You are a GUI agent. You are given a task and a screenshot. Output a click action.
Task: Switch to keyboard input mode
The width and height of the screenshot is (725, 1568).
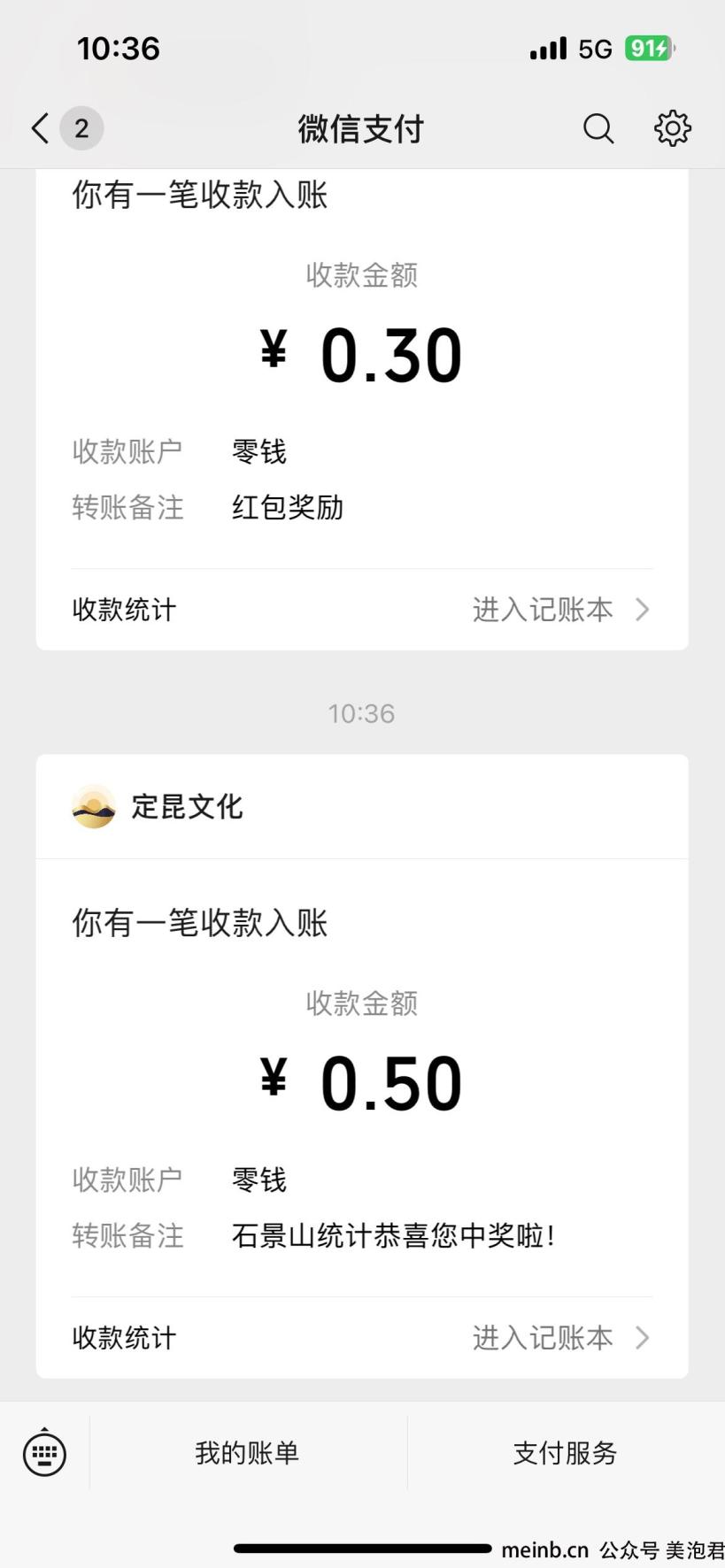pos(44,1452)
